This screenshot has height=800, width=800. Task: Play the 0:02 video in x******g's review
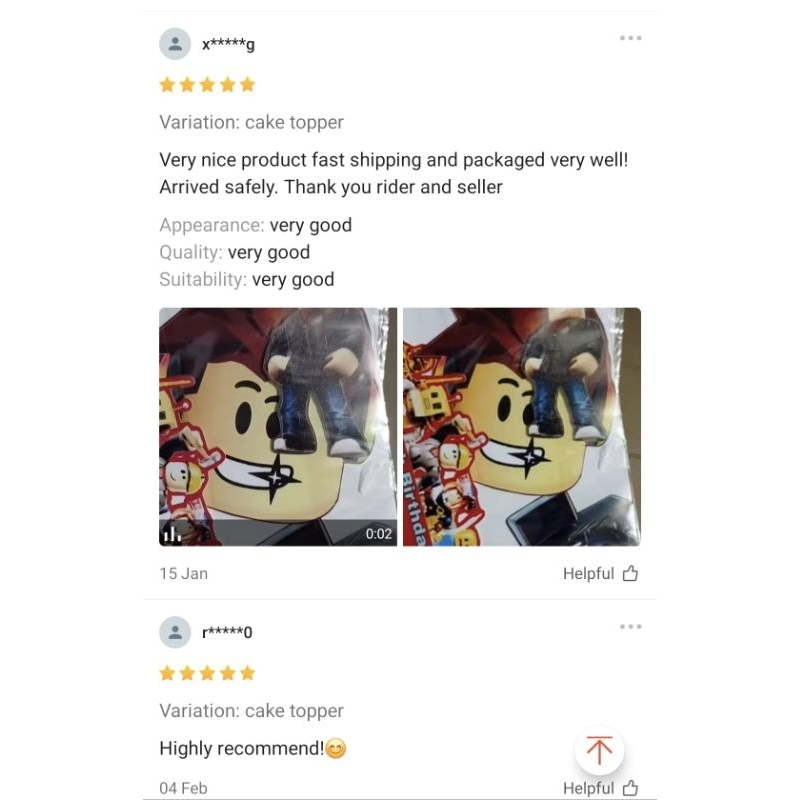pyautogui.click(x=278, y=427)
